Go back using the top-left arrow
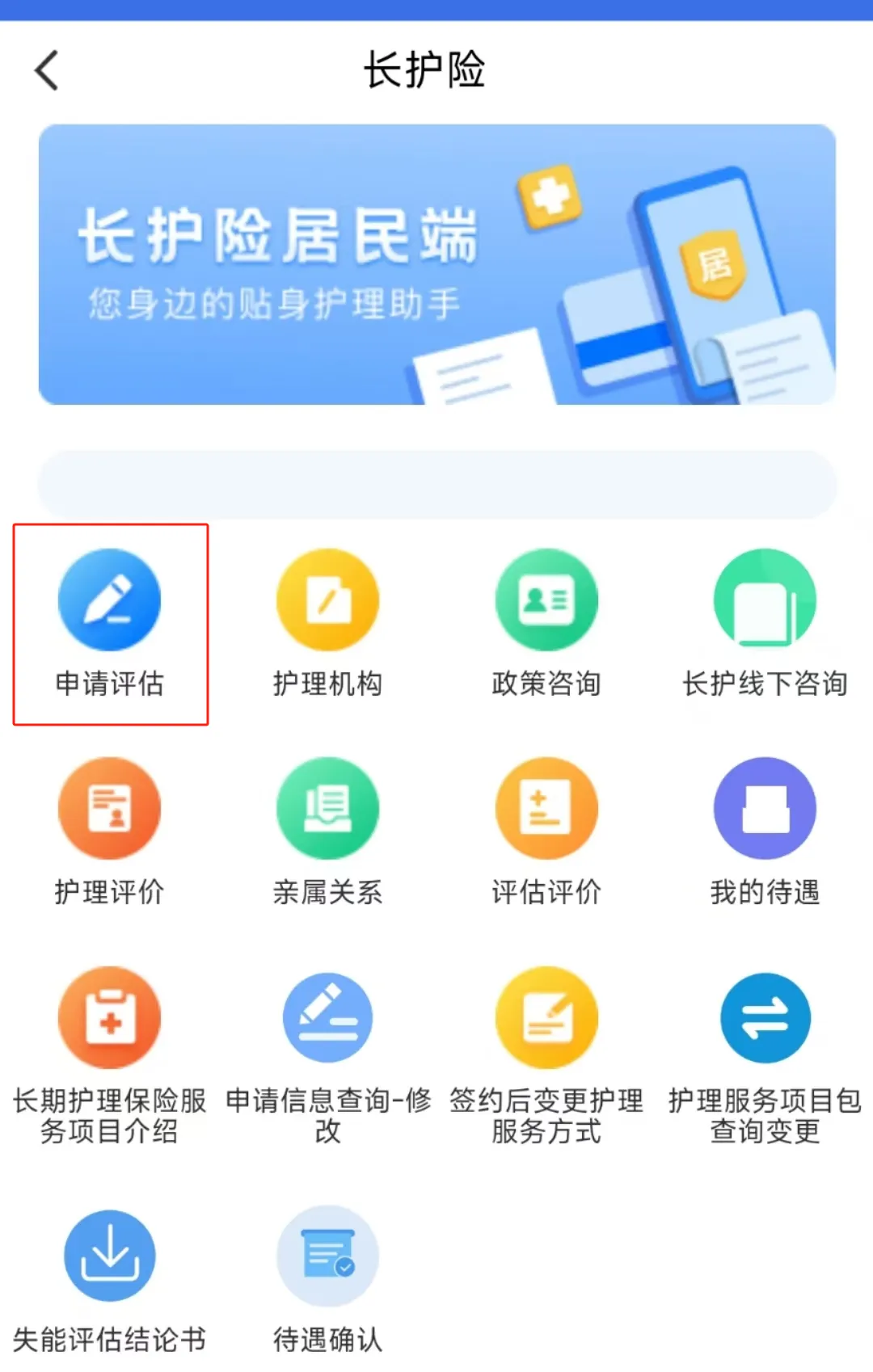This screenshot has height=1372, width=873. pos(47,70)
